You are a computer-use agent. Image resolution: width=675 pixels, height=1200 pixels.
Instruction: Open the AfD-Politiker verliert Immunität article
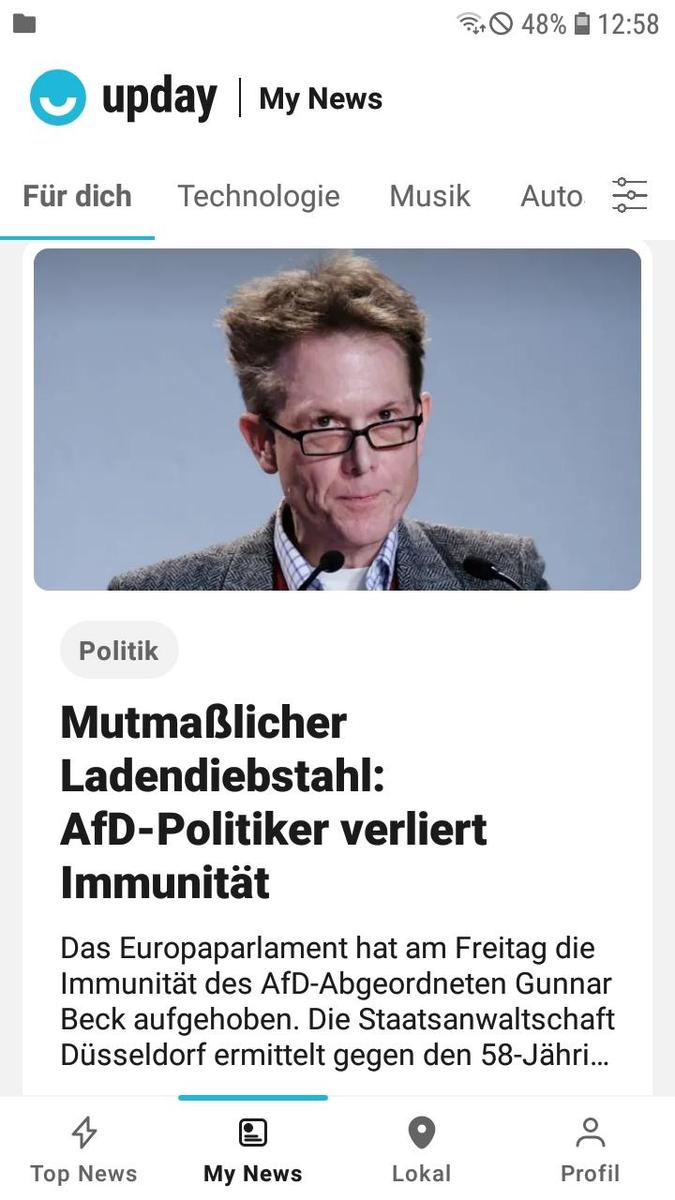pyautogui.click(x=273, y=803)
